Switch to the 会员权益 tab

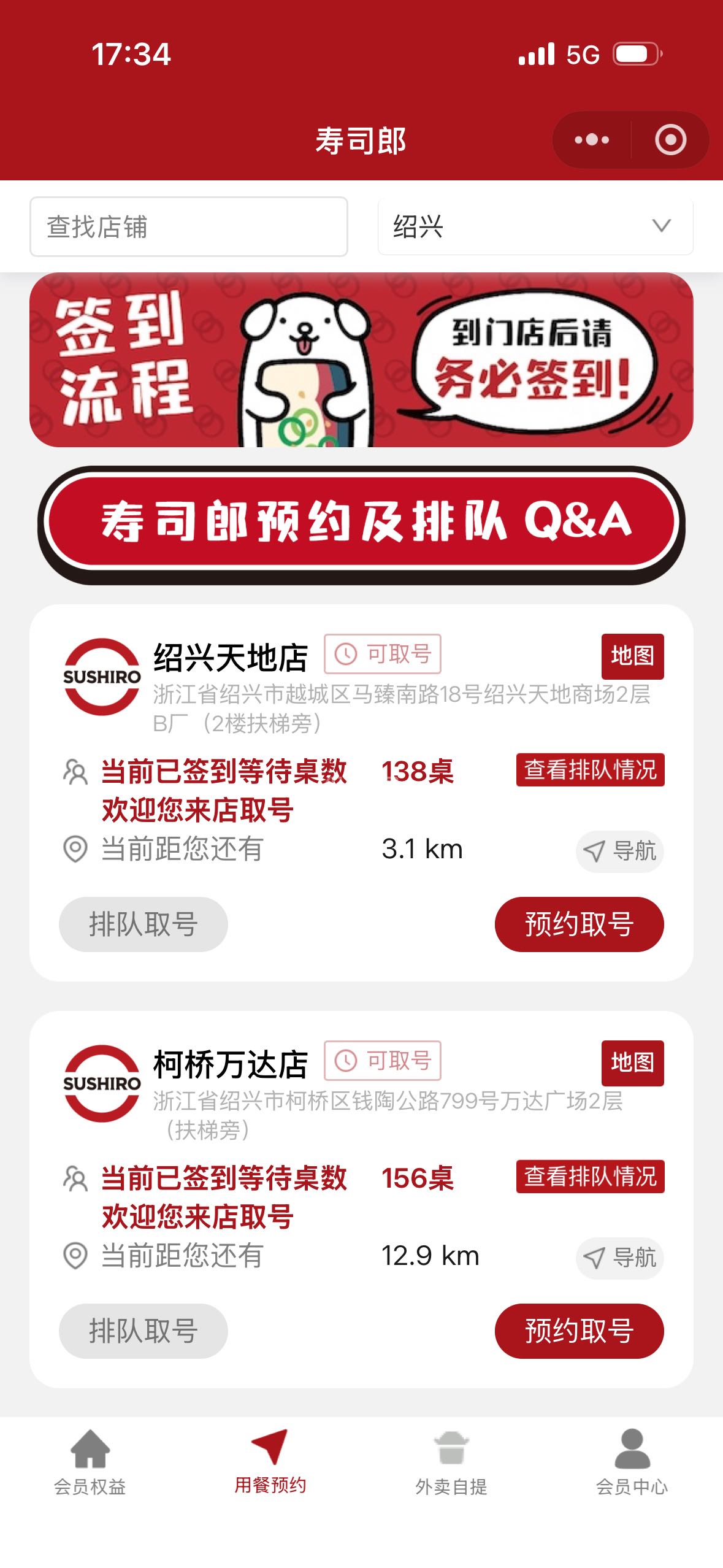[90, 1462]
